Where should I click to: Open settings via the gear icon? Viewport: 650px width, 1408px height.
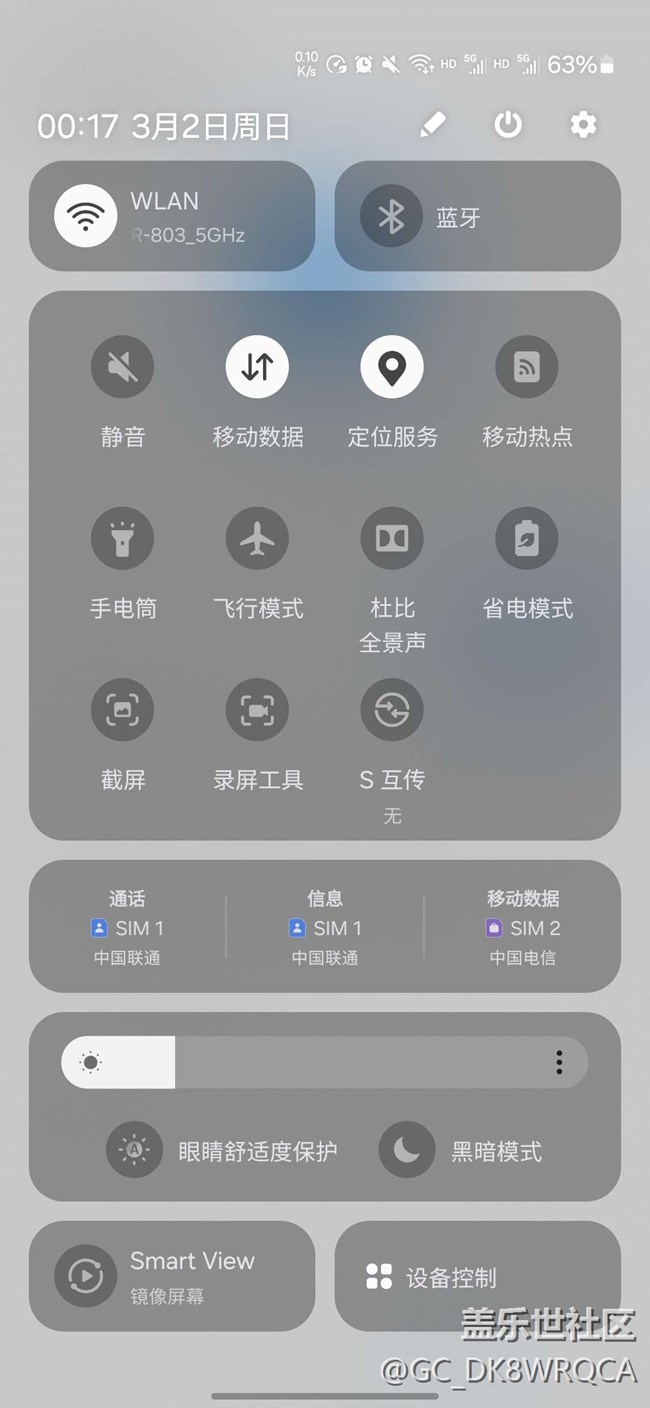tap(583, 125)
